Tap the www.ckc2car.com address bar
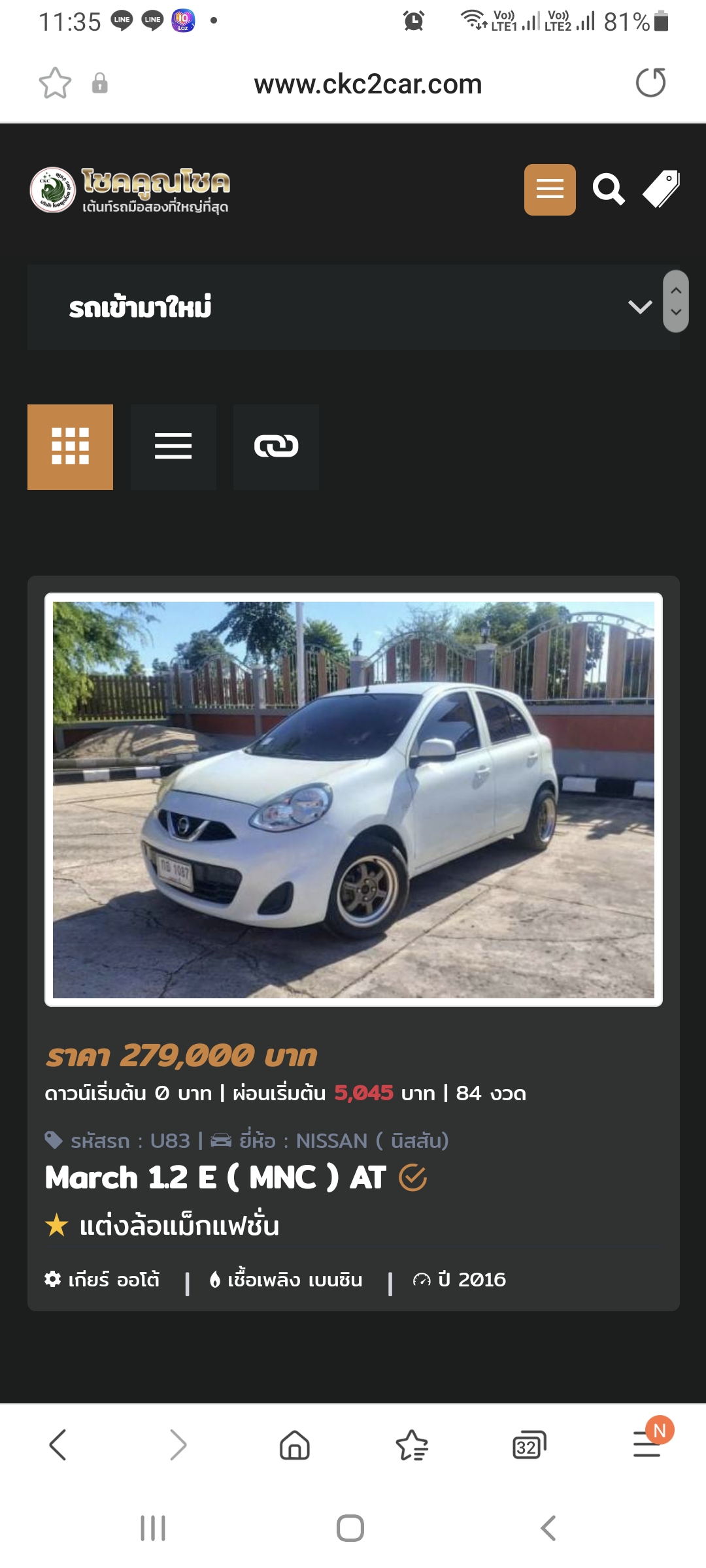This screenshot has height=1568, width=706. [367, 84]
